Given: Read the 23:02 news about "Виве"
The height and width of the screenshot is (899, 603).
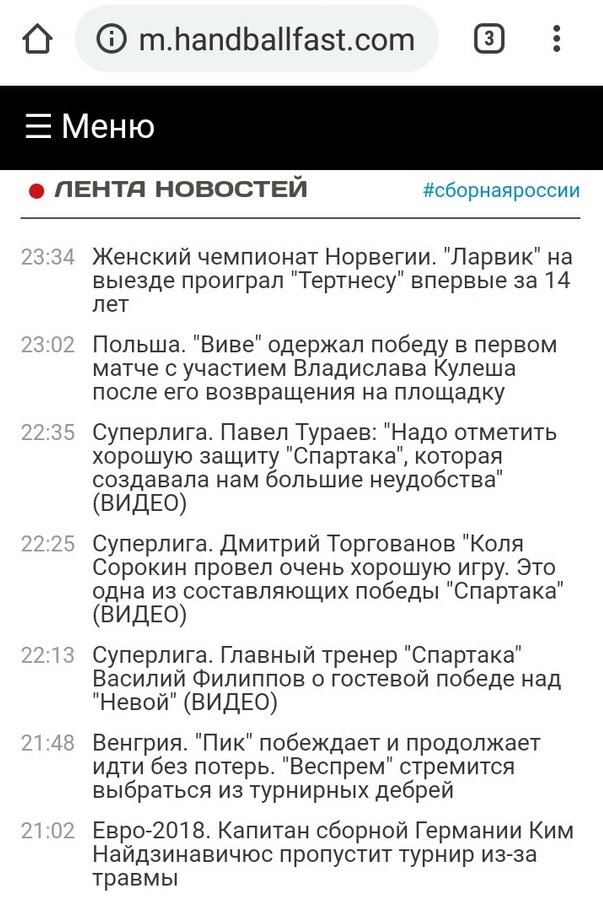Looking at the screenshot, I should [324, 369].
